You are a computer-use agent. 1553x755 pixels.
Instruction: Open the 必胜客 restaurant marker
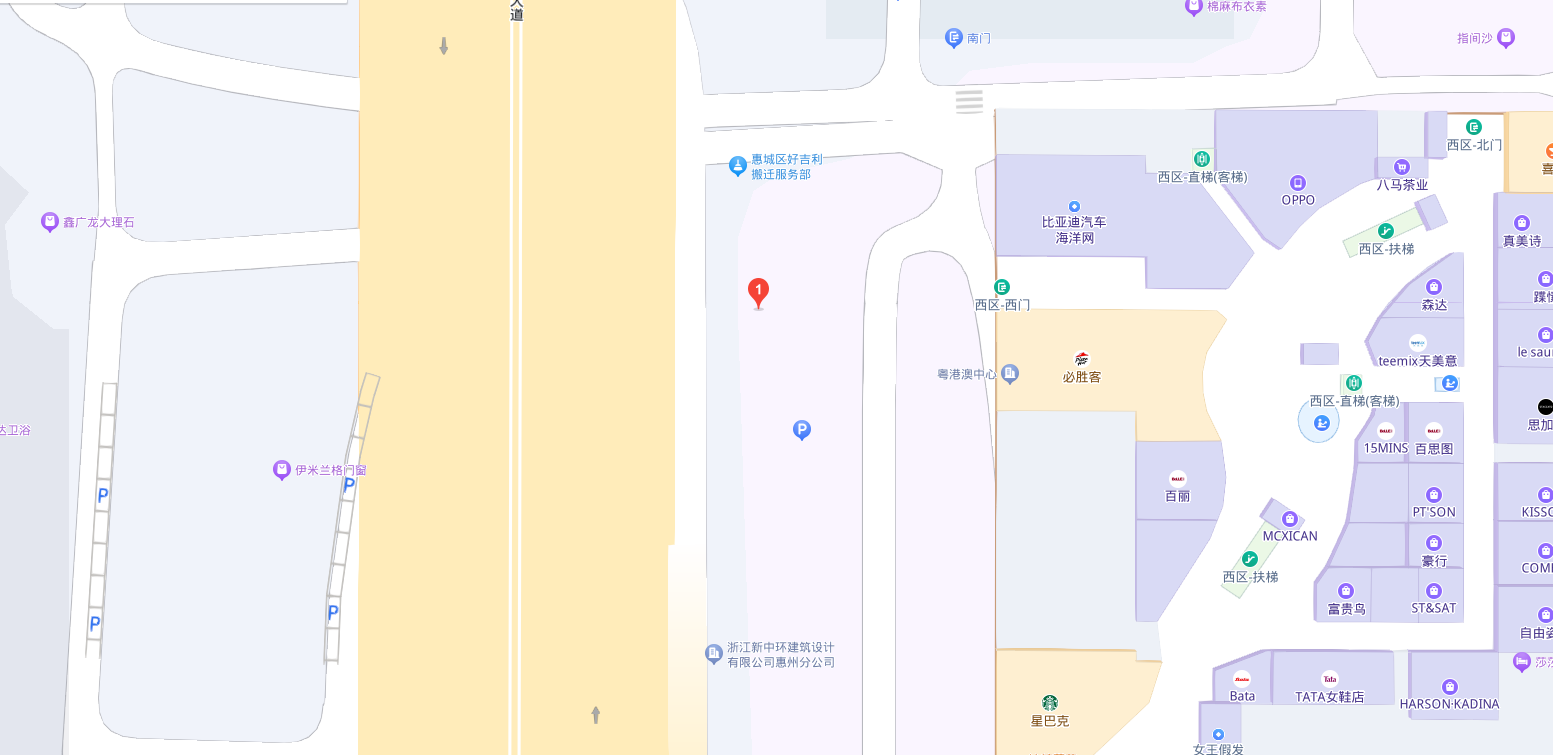click(x=1081, y=359)
